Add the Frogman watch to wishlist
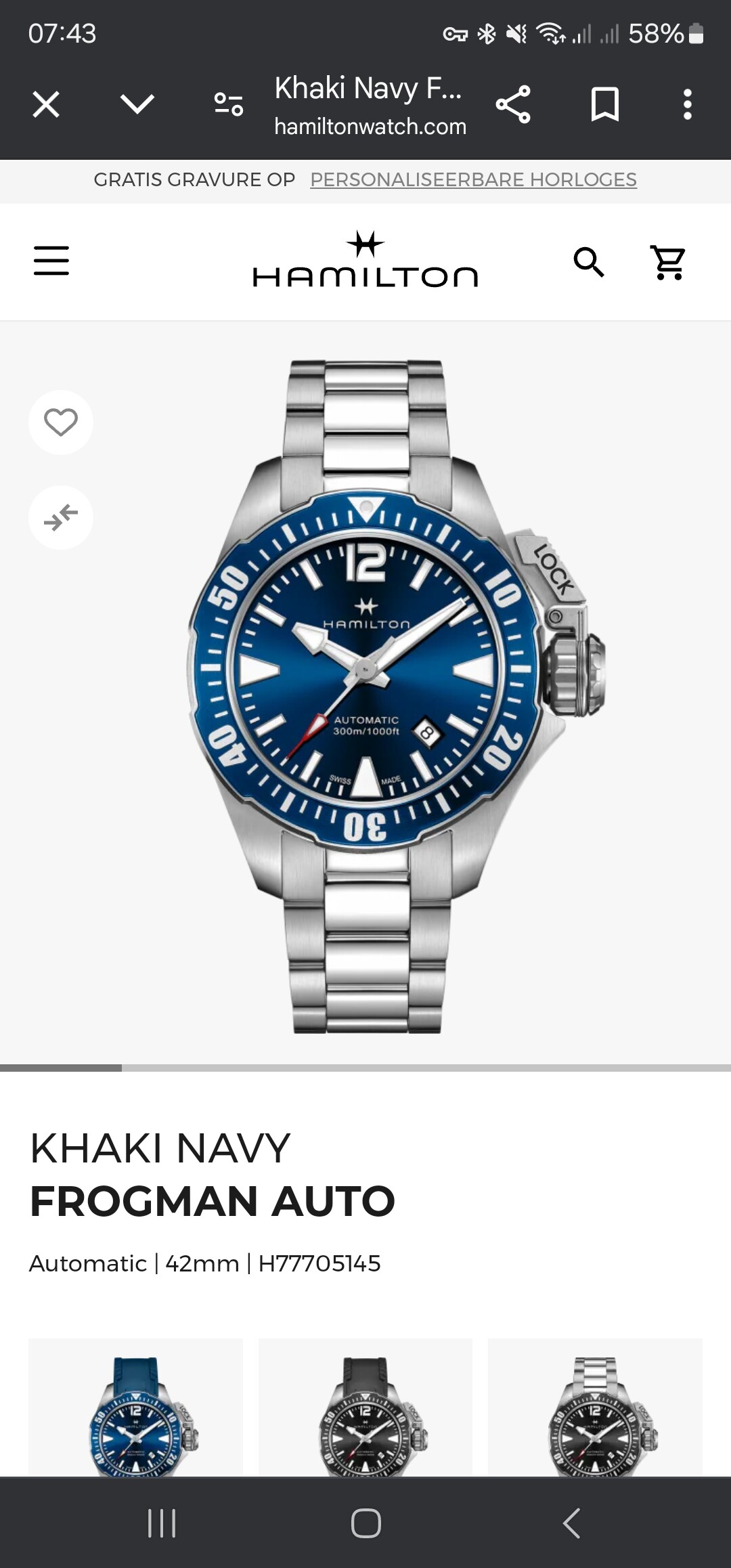The width and height of the screenshot is (731, 1568). point(61,422)
